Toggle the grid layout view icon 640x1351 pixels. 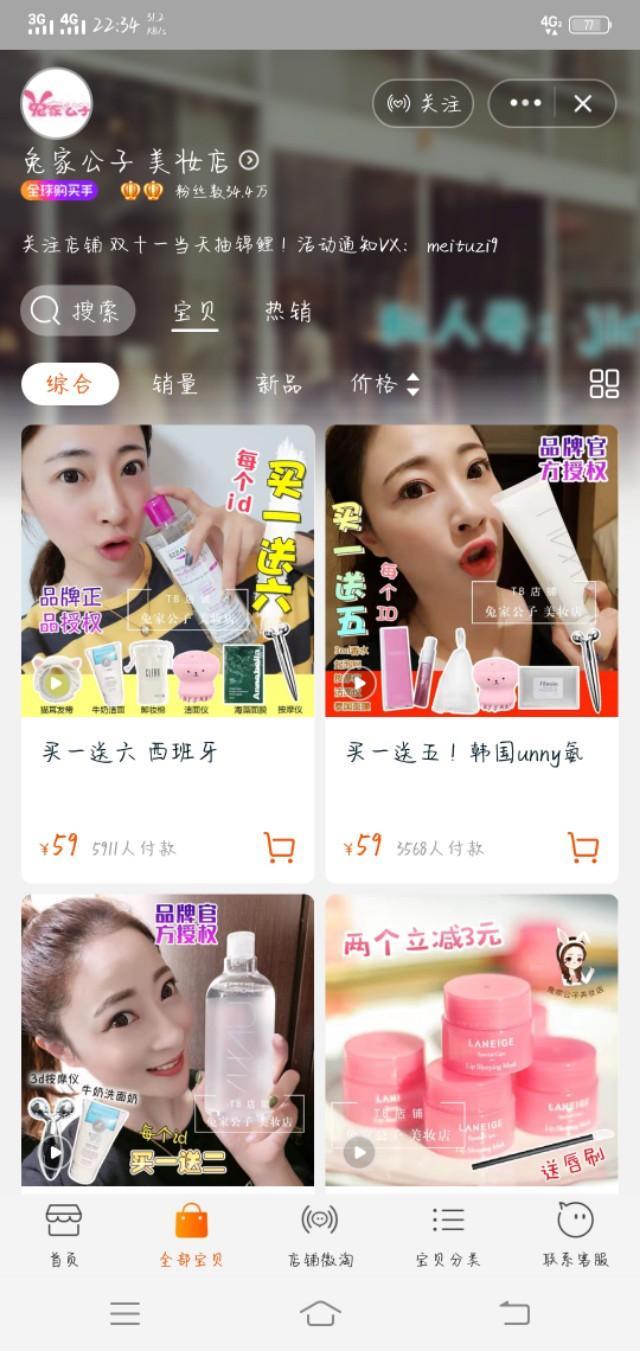click(x=604, y=384)
